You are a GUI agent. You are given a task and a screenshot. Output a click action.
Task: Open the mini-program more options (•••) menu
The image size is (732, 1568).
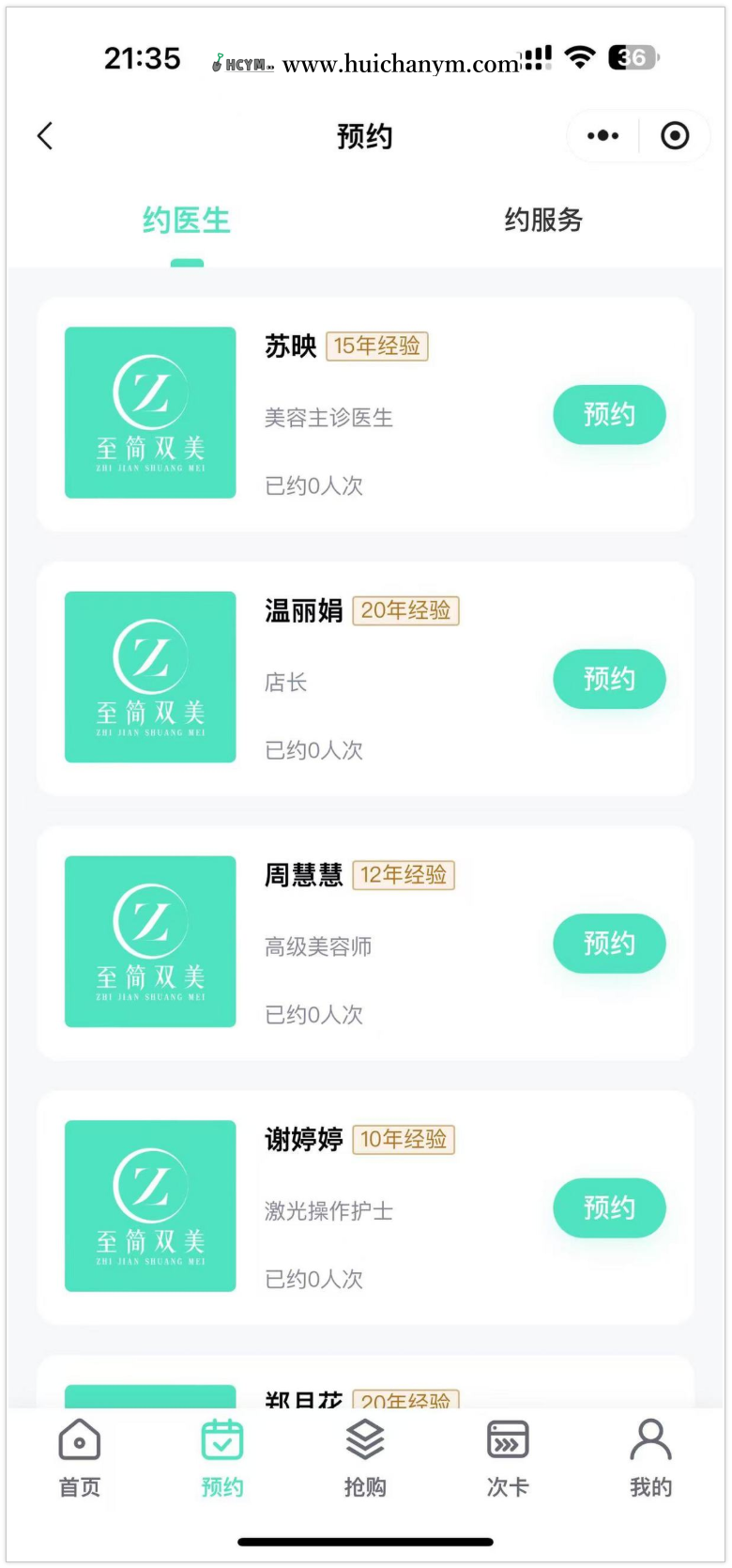602,136
